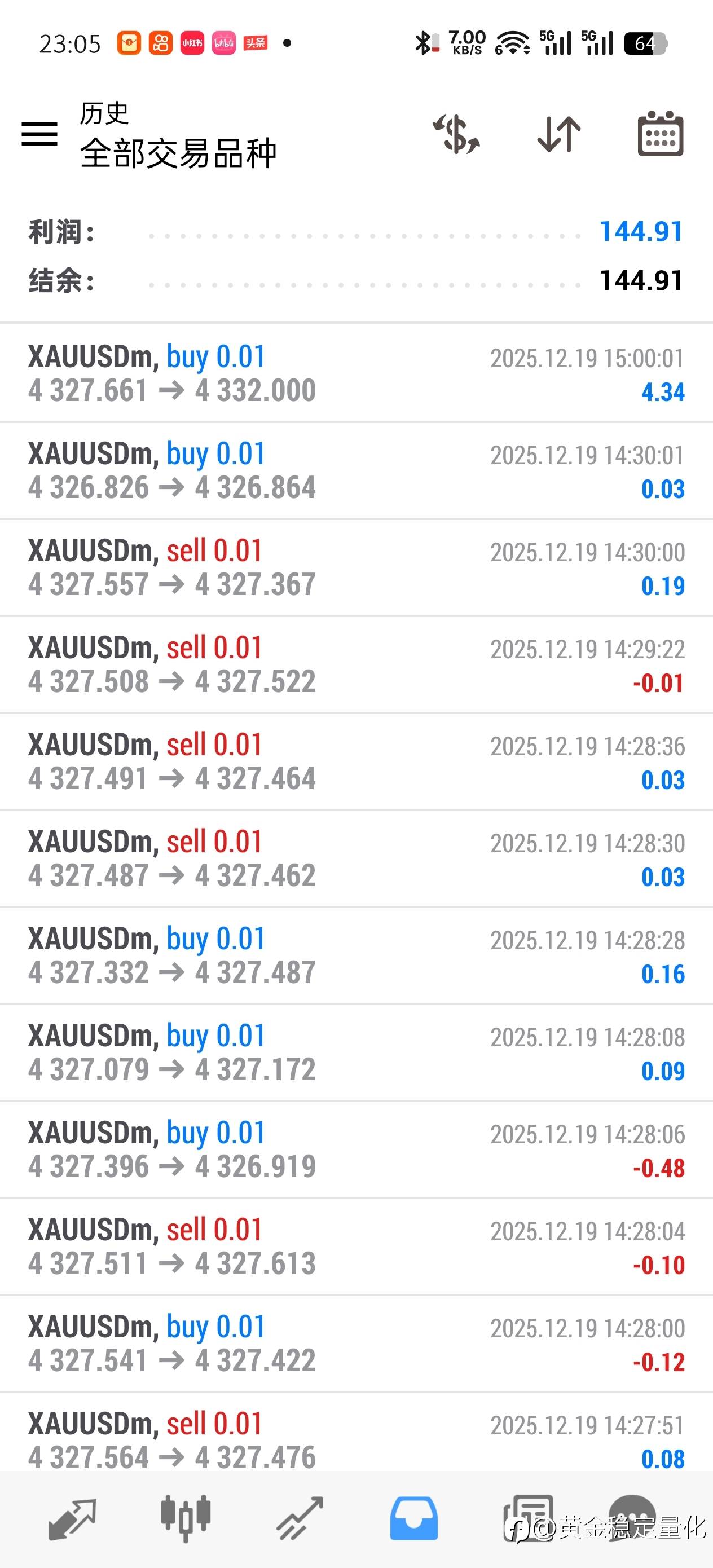Switch to the Quotes tab
The image size is (713, 1568).
(x=72, y=1519)
